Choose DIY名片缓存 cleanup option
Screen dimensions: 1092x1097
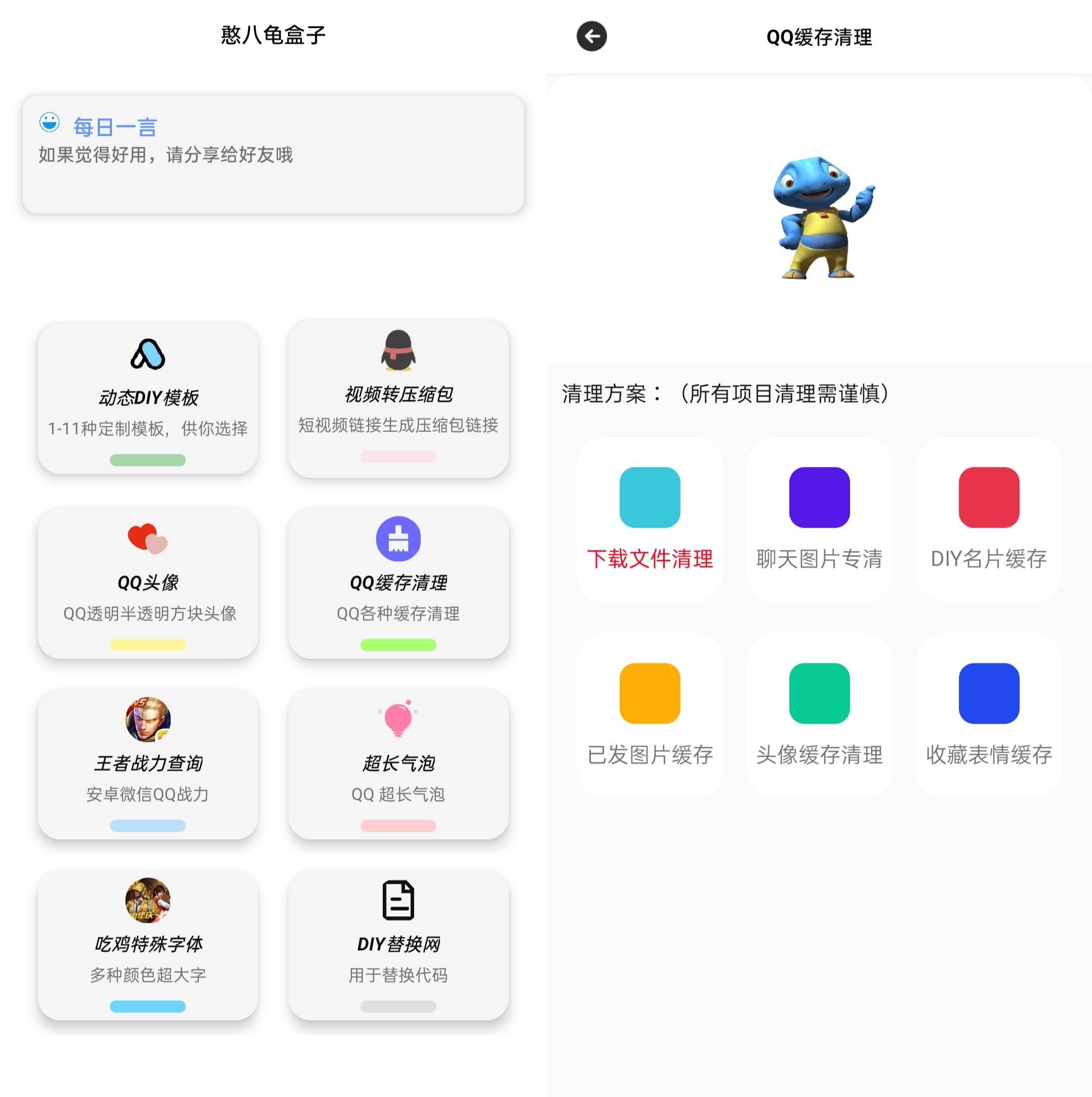pos(988,519)
